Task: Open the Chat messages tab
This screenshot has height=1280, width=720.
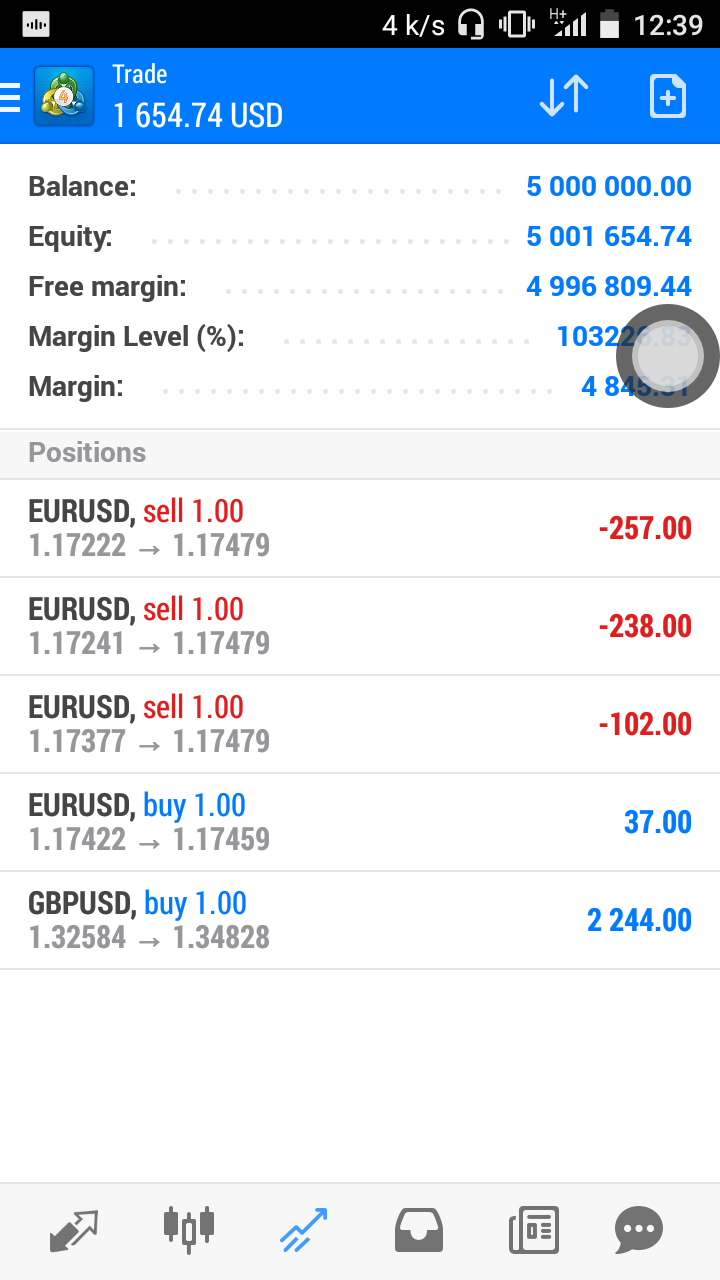Action: (639, 1230)
